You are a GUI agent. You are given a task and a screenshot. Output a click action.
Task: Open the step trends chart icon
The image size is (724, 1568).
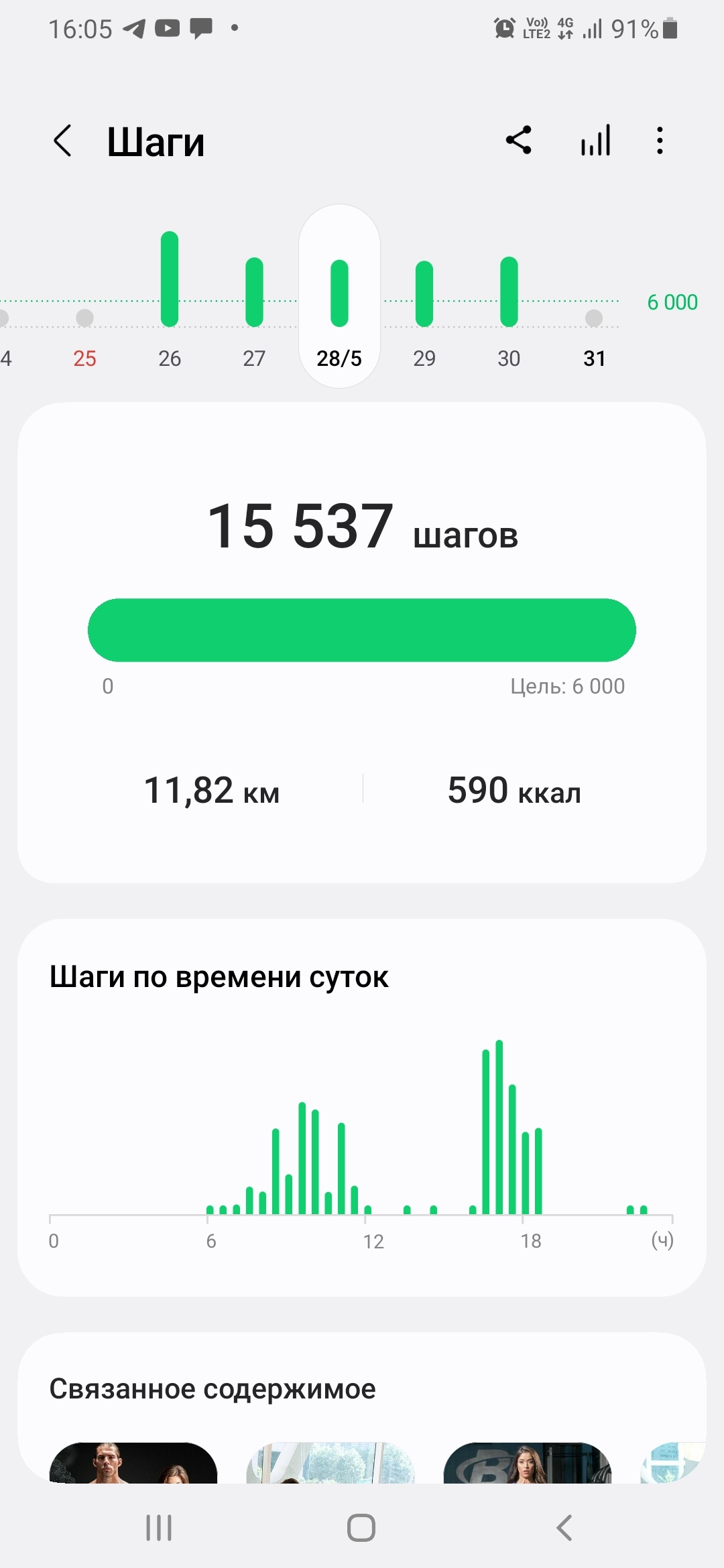(x=595, y=141)
